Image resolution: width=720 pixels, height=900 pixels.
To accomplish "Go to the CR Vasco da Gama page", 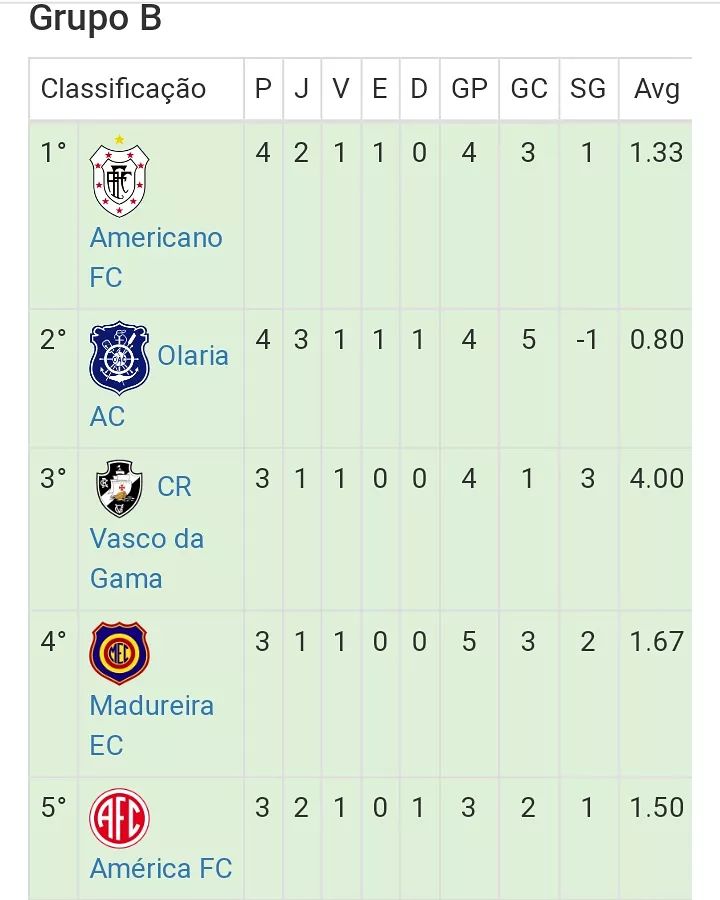I will click(x=146, y=539).
